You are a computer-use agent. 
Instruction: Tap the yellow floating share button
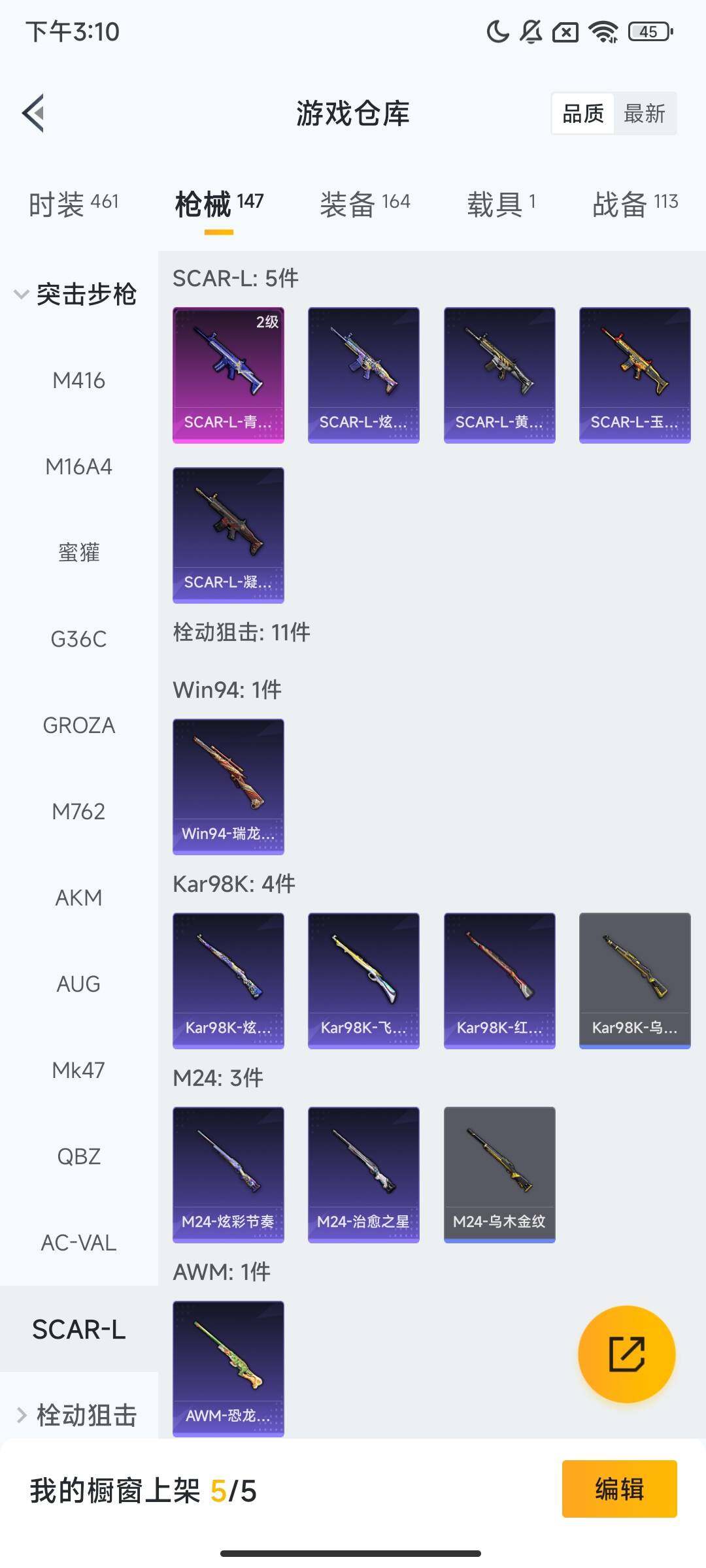coord(626,1354)
